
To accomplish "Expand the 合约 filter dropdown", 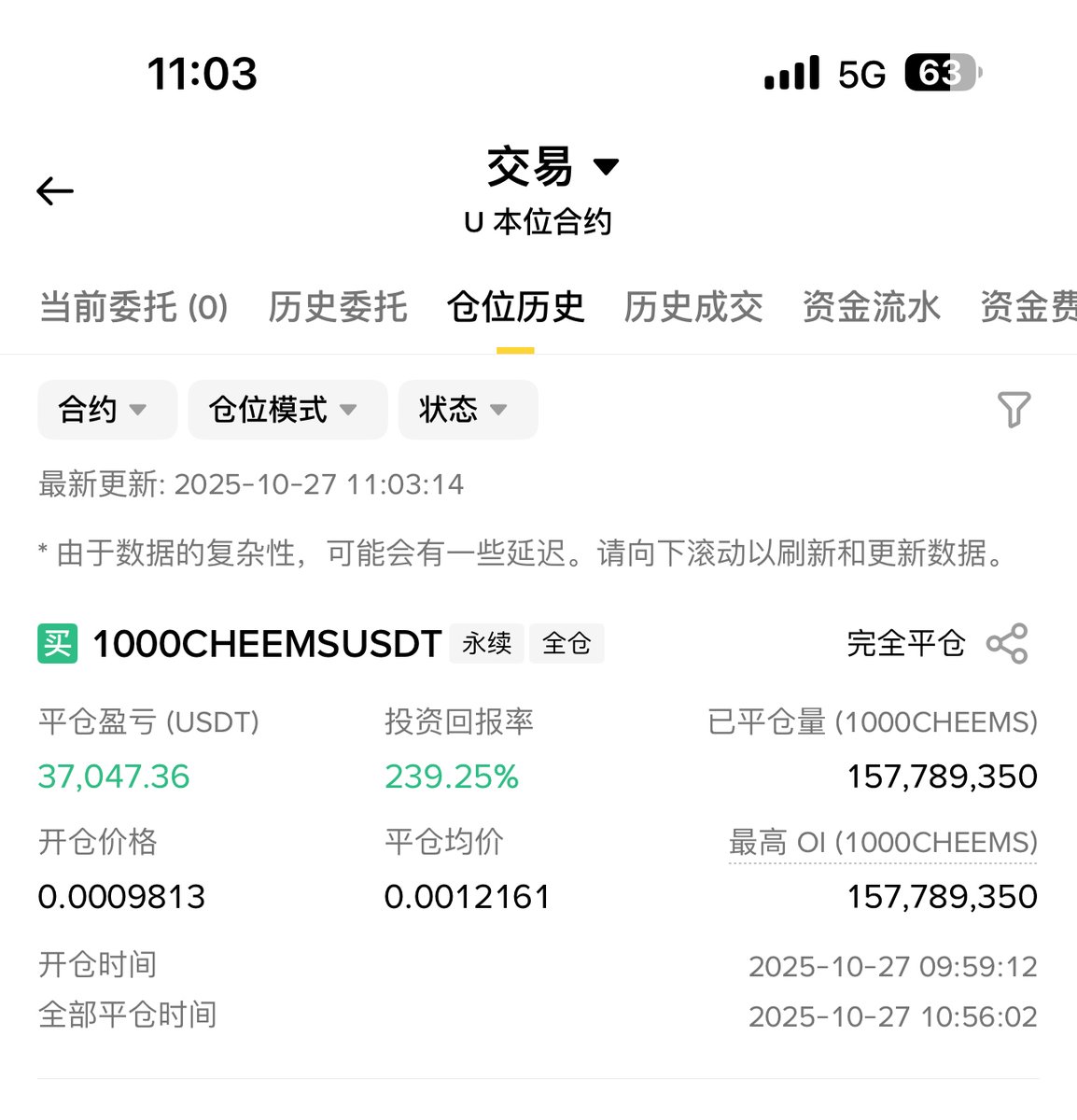I will (x=106, y=410).
